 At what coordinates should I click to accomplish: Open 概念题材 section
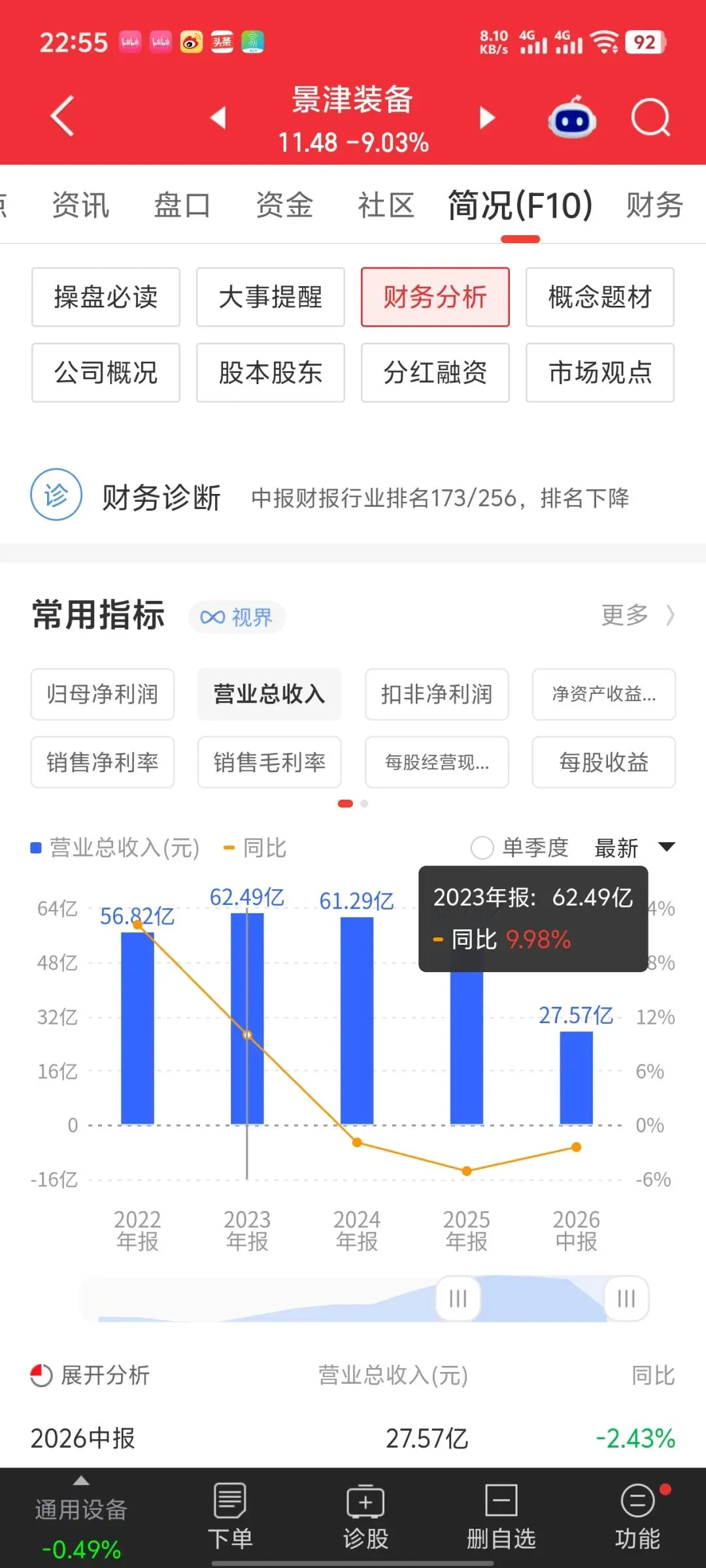[600, 297]
